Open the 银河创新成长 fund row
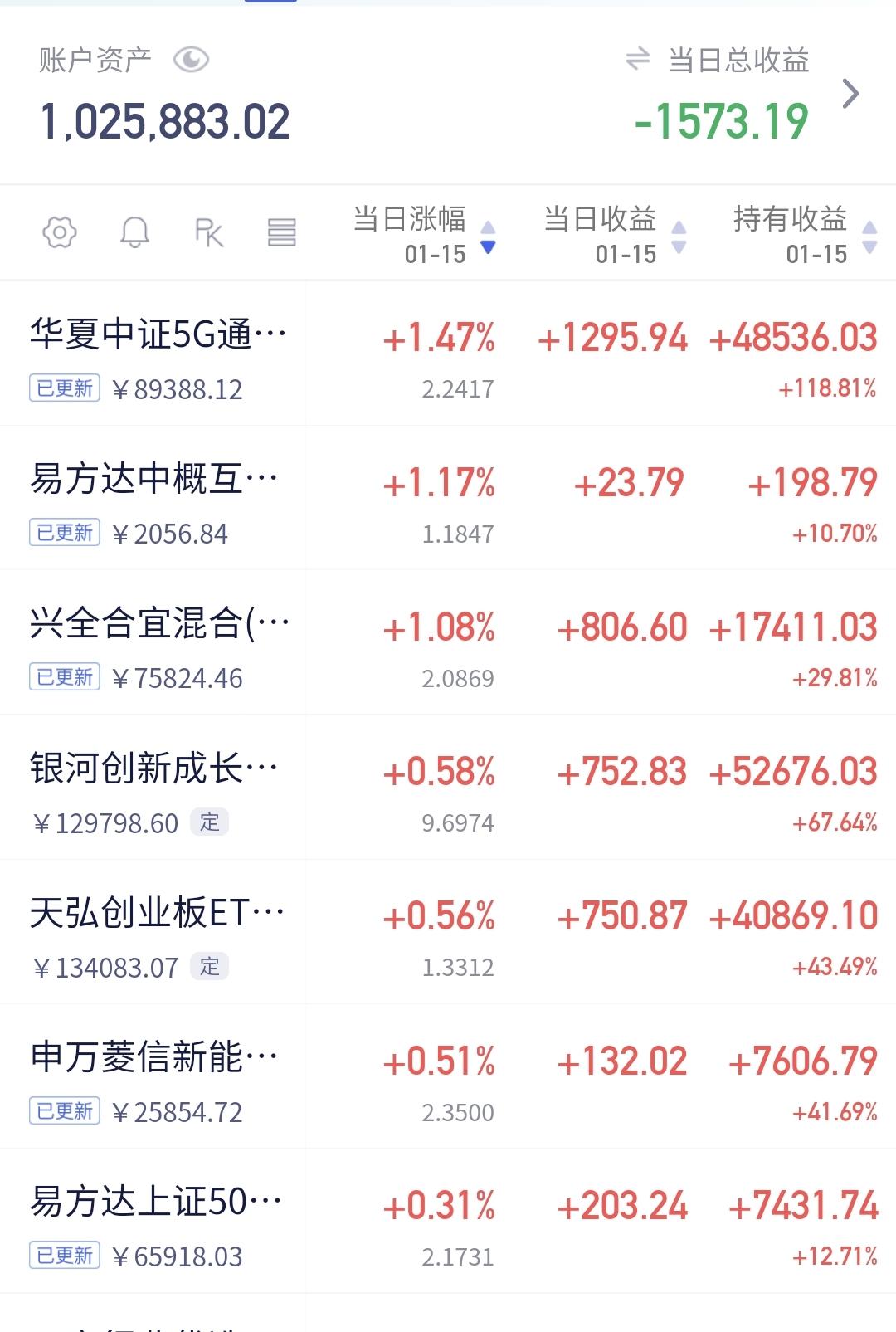The width and height of the screenshot is (896, 1332). (x=448, y=788)
